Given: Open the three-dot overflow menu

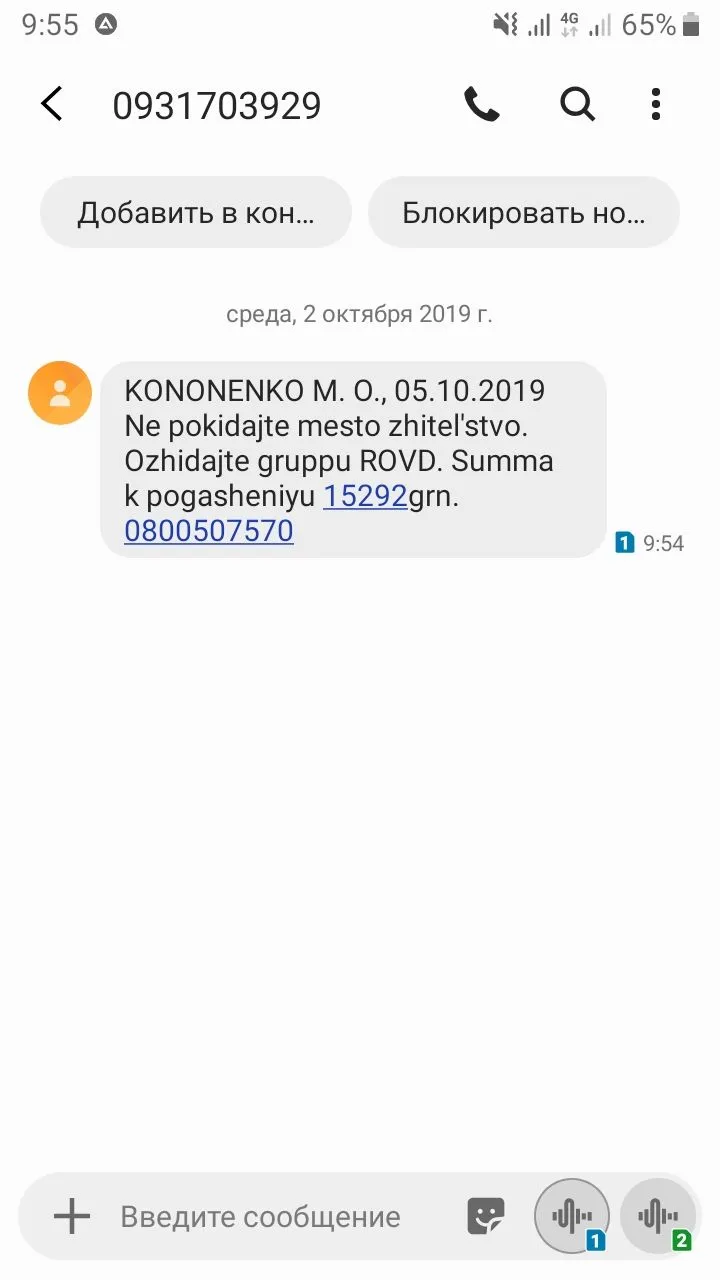Looking at the screenshot, I should (656, 104).
